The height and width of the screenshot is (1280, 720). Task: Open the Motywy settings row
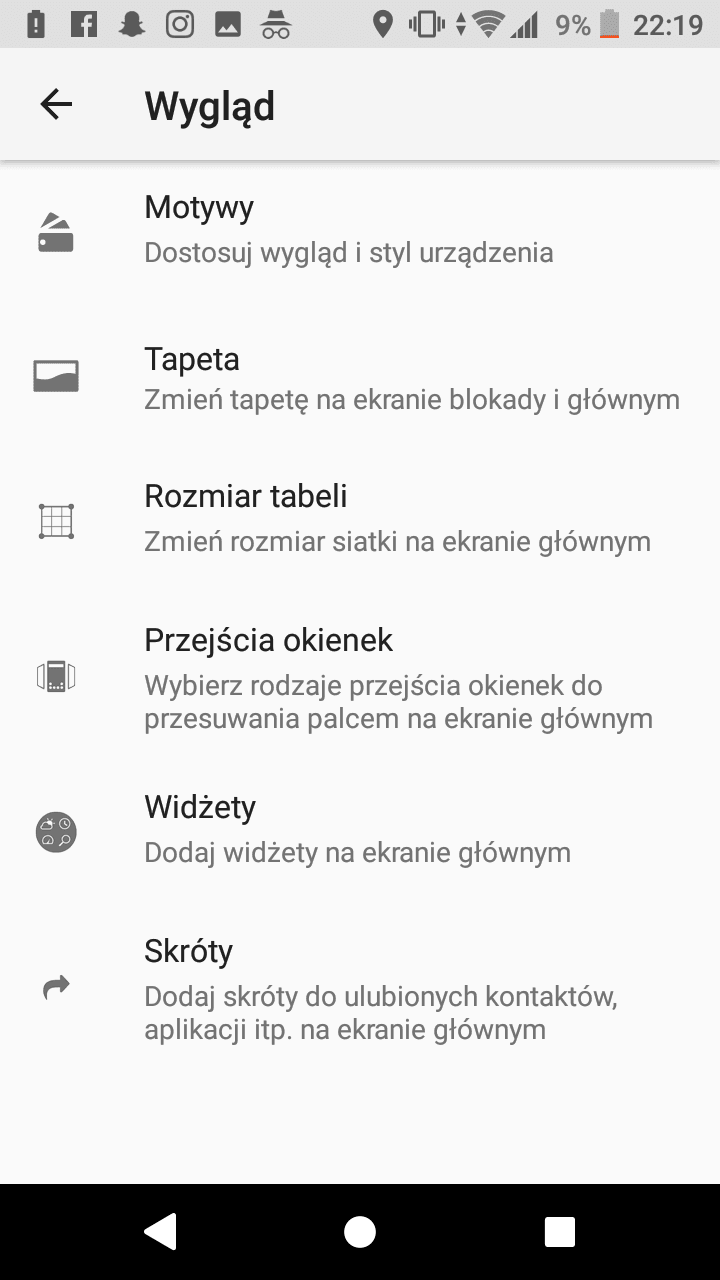[x=360, y=230]
